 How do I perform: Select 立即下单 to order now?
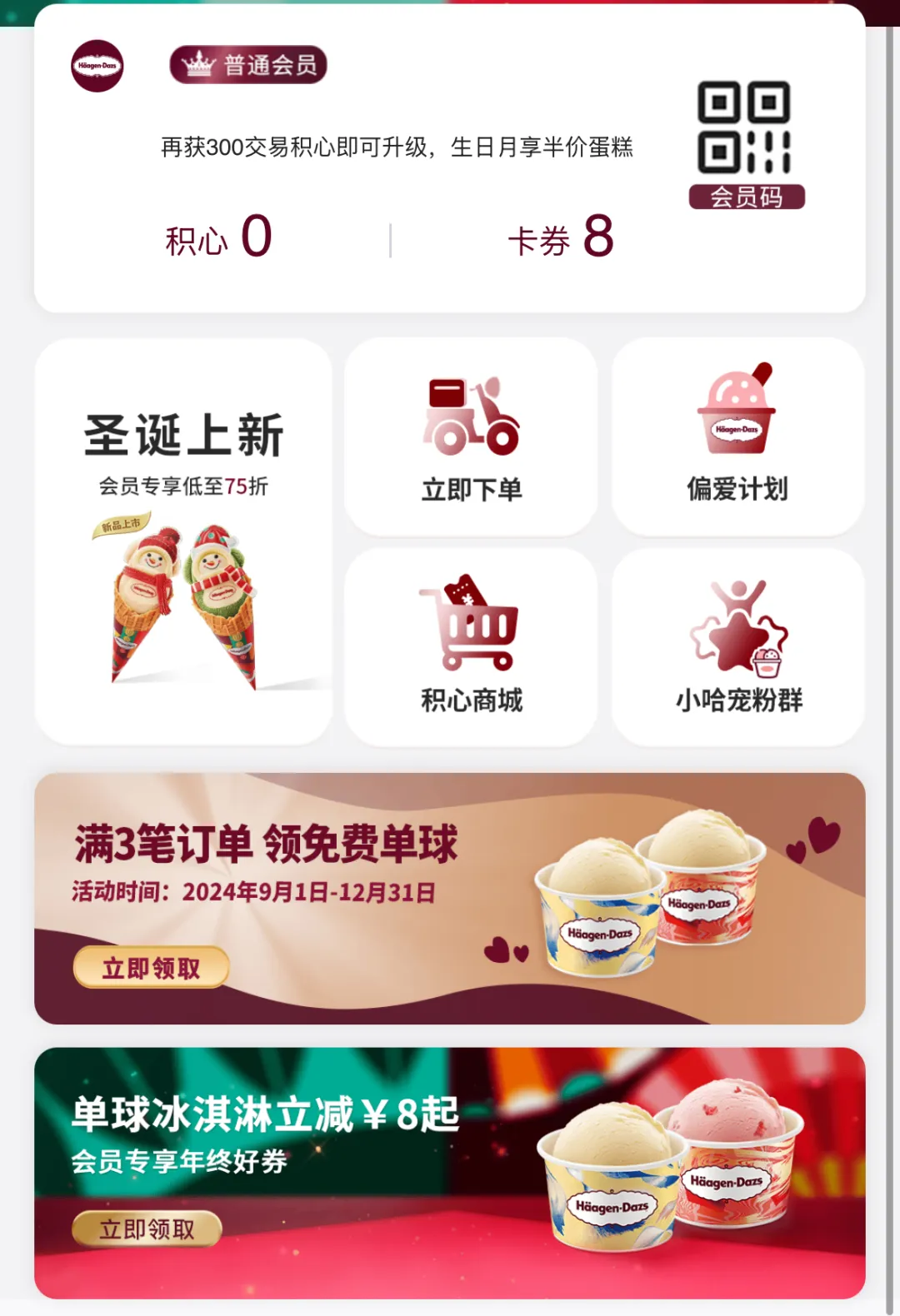(471, 437)
